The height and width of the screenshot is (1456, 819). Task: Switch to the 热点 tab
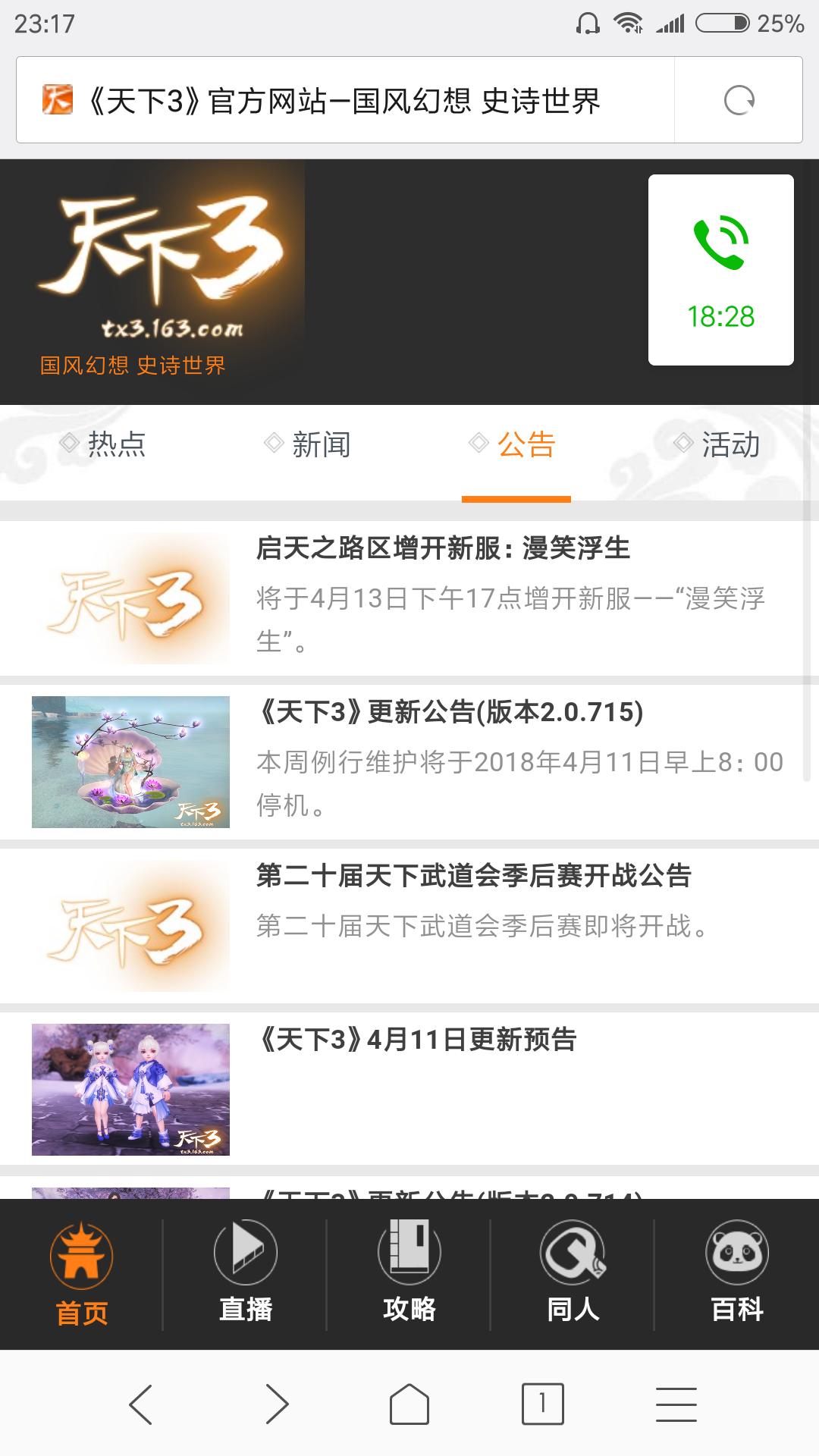pos(103,445)
